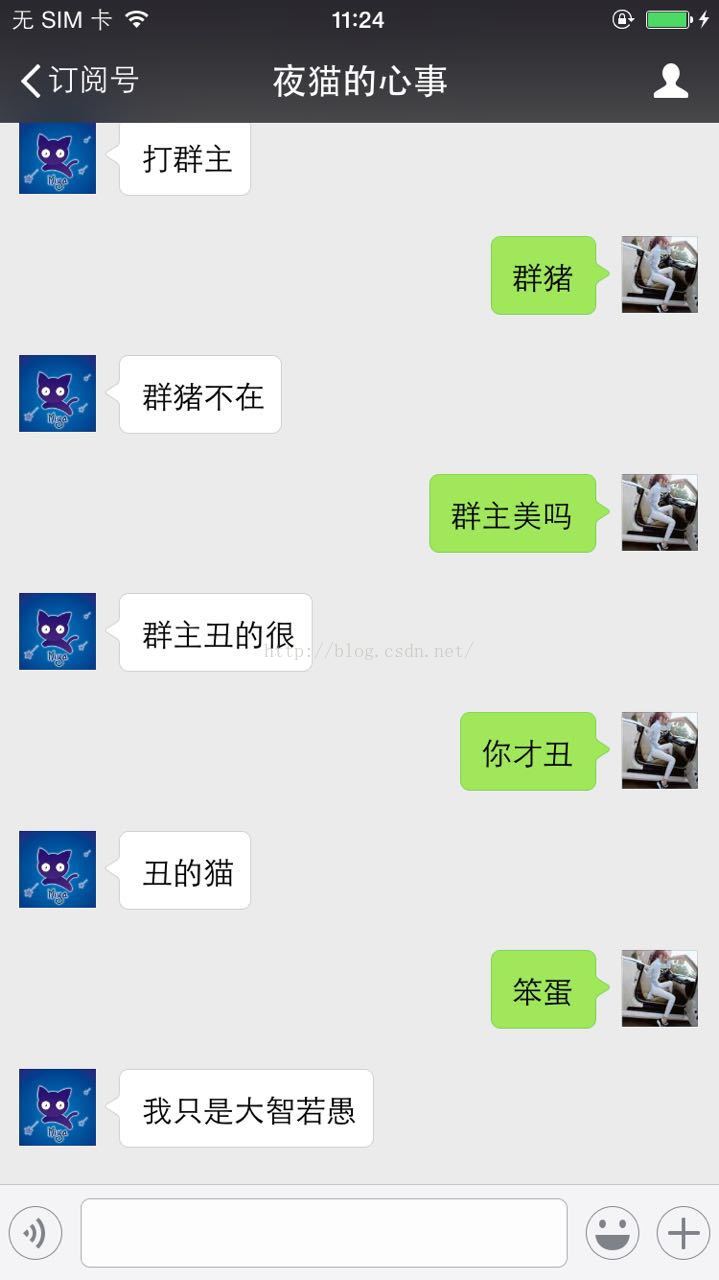Viewport: 719px width, 1280px height.
Task: Tap cat avatar beside 我只是大智若愚
Action: click(58, 1107)
